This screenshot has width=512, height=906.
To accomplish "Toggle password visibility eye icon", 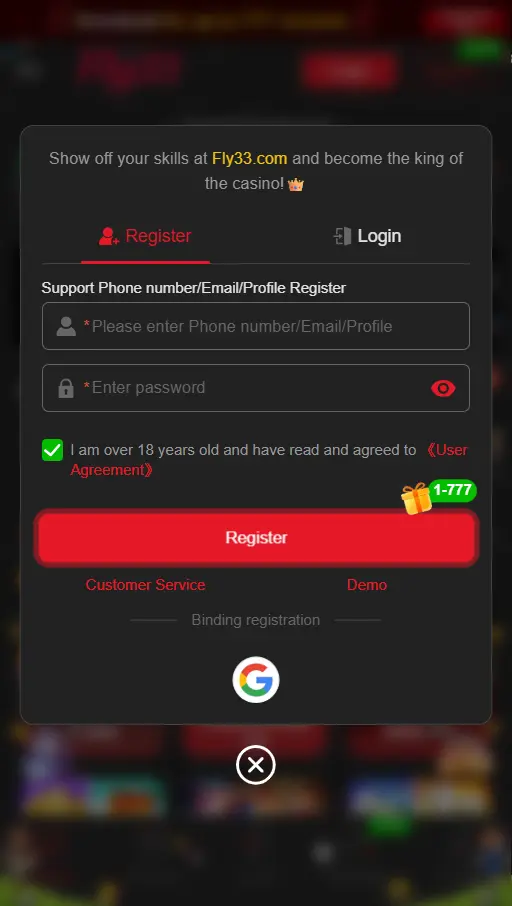I will 443,389.
